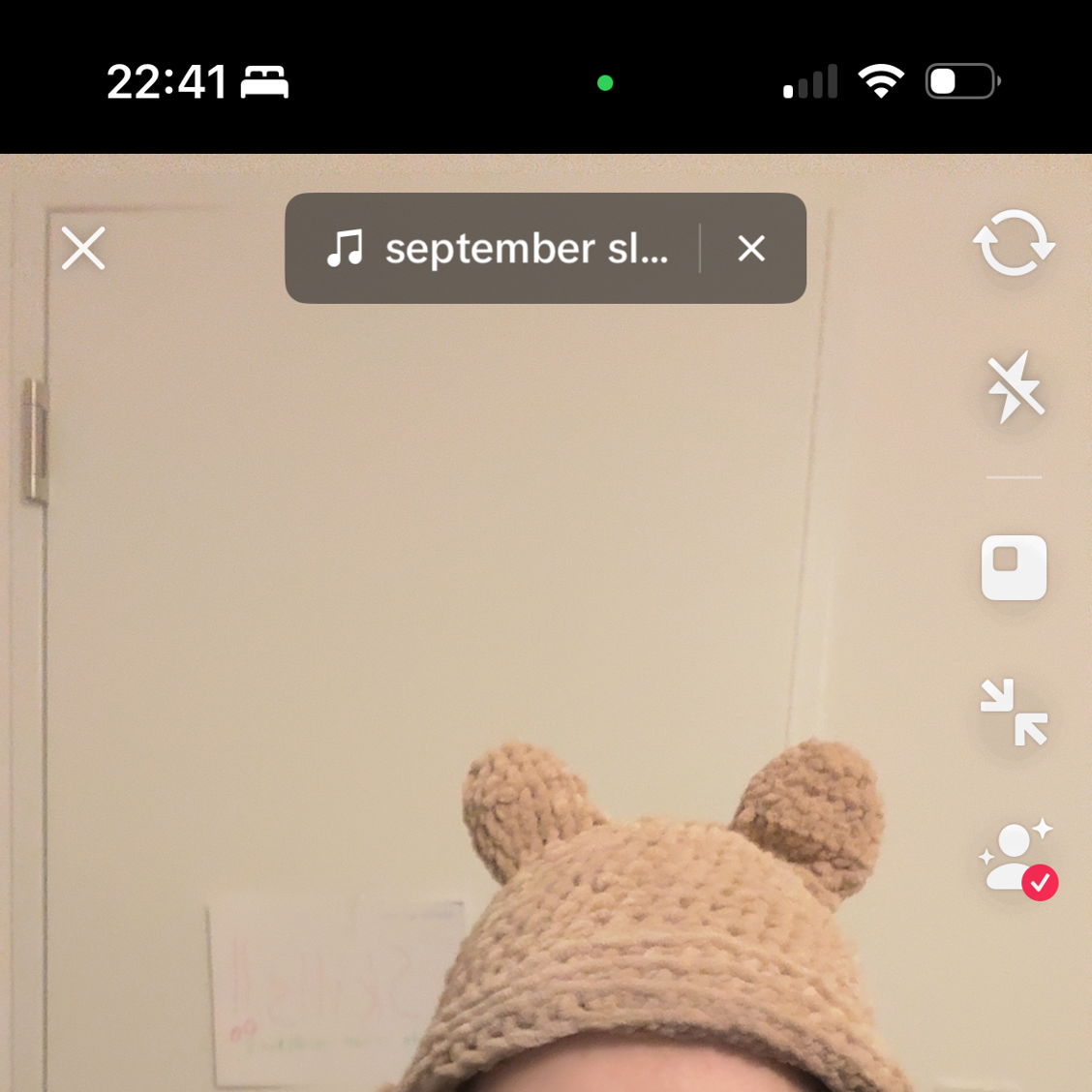Close the camera recording screen
The image size is (1092, 1092).
pyautogui.click(x=83, y=249)
